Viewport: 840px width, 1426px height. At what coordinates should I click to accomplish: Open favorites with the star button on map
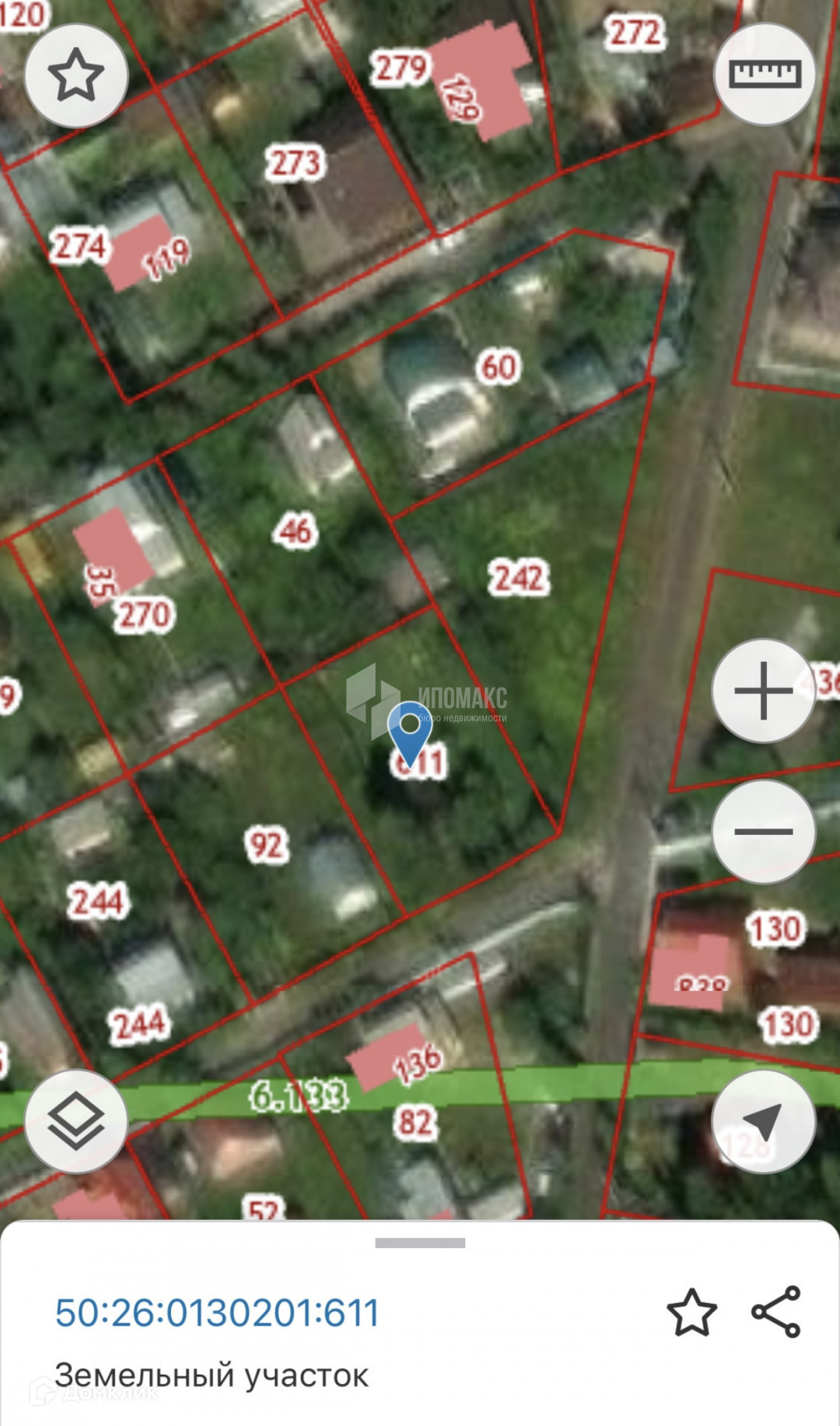tap(76, 75)
